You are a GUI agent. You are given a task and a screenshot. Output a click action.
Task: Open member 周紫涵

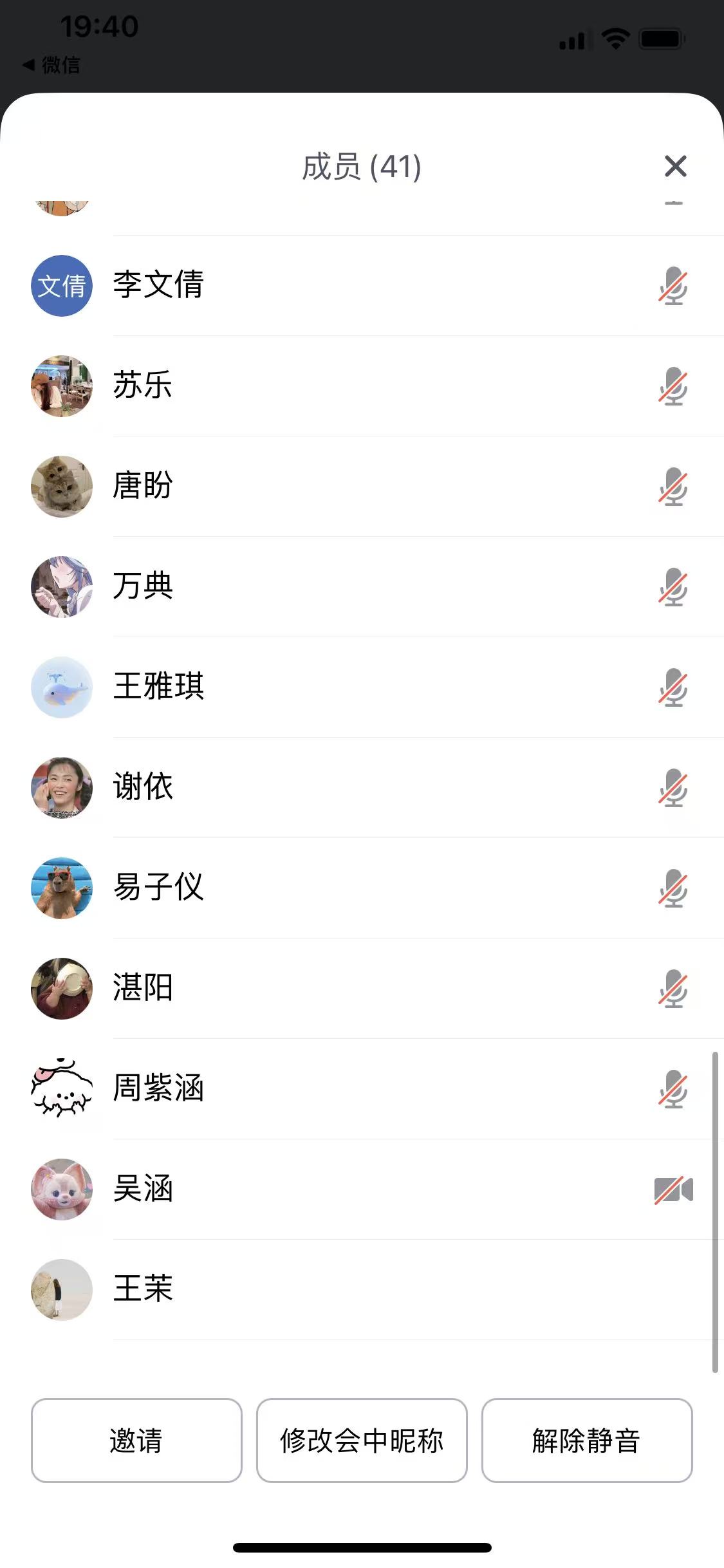159,1088
